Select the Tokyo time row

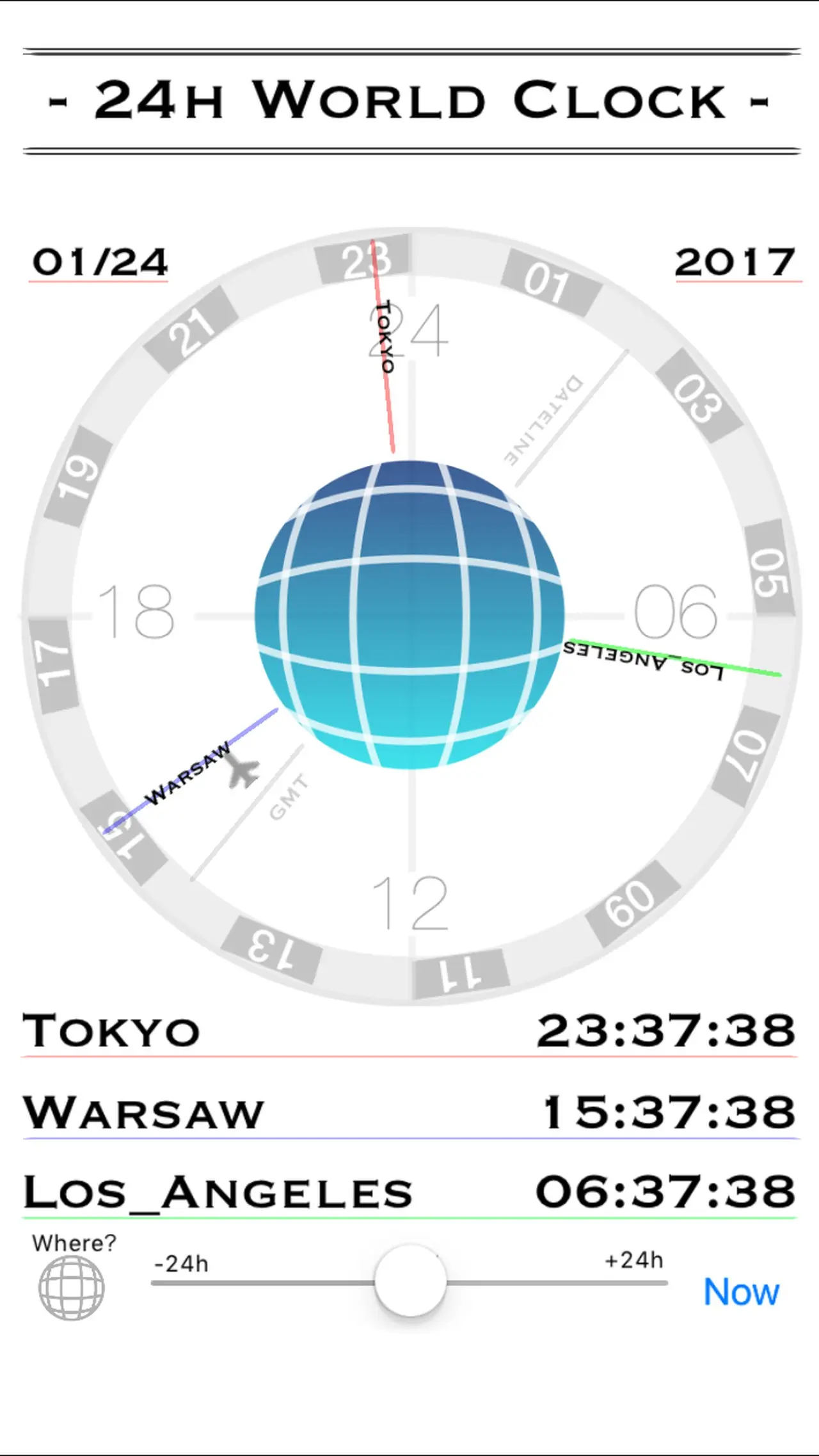pos(409,1032)
